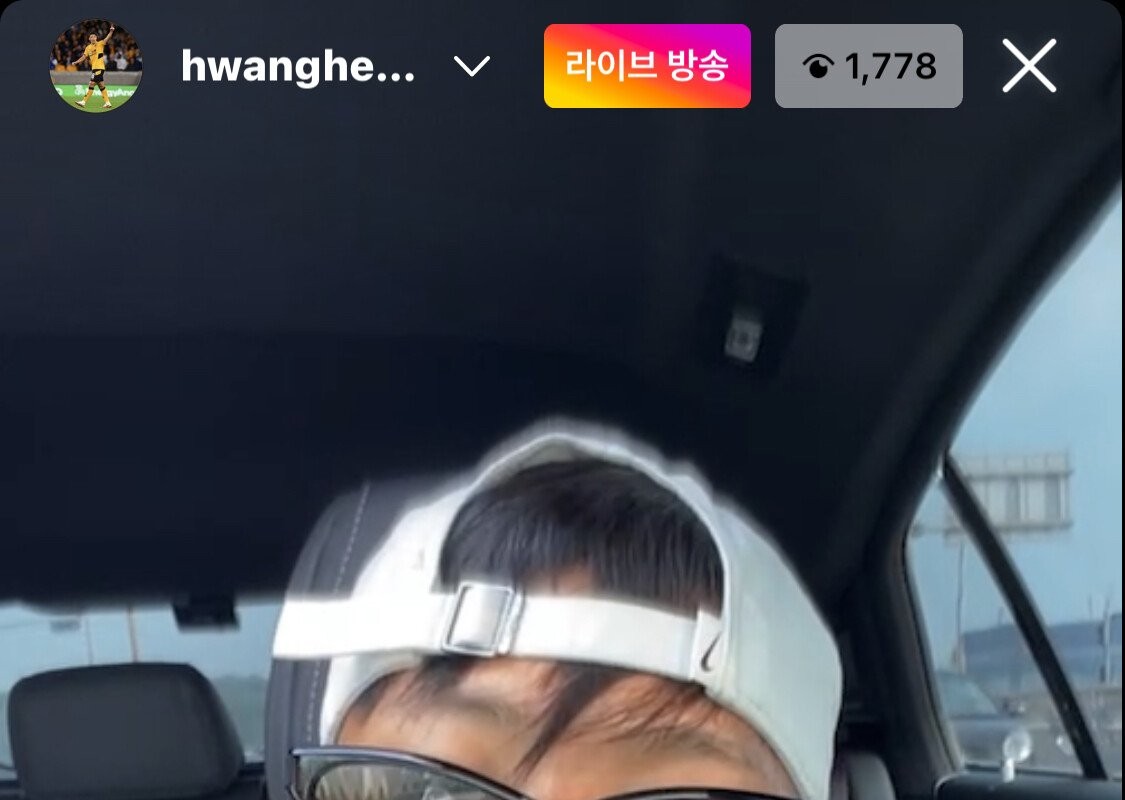Tap the 라이브 방송 live badge

pyautogui.click(x=647, y=66)
